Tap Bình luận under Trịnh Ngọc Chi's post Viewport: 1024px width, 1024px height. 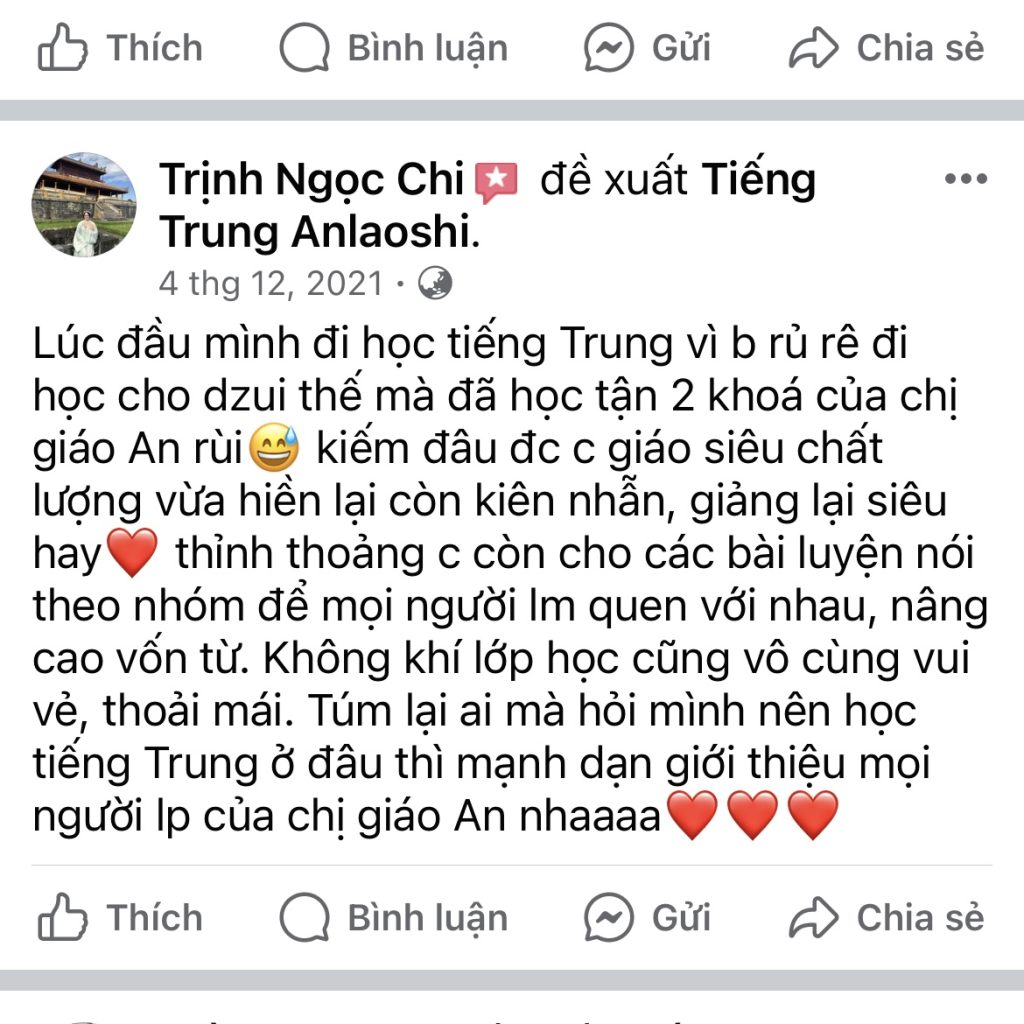coord(394,918)
